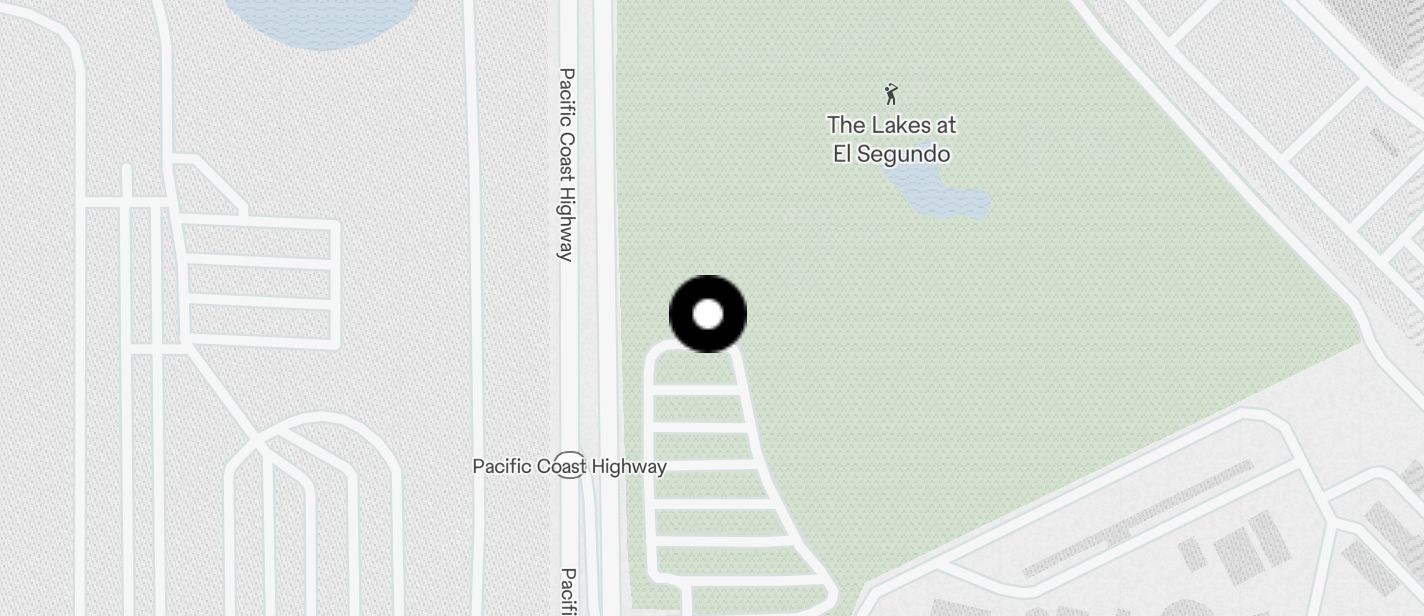Tap the black circular location pin

(707, 314)
